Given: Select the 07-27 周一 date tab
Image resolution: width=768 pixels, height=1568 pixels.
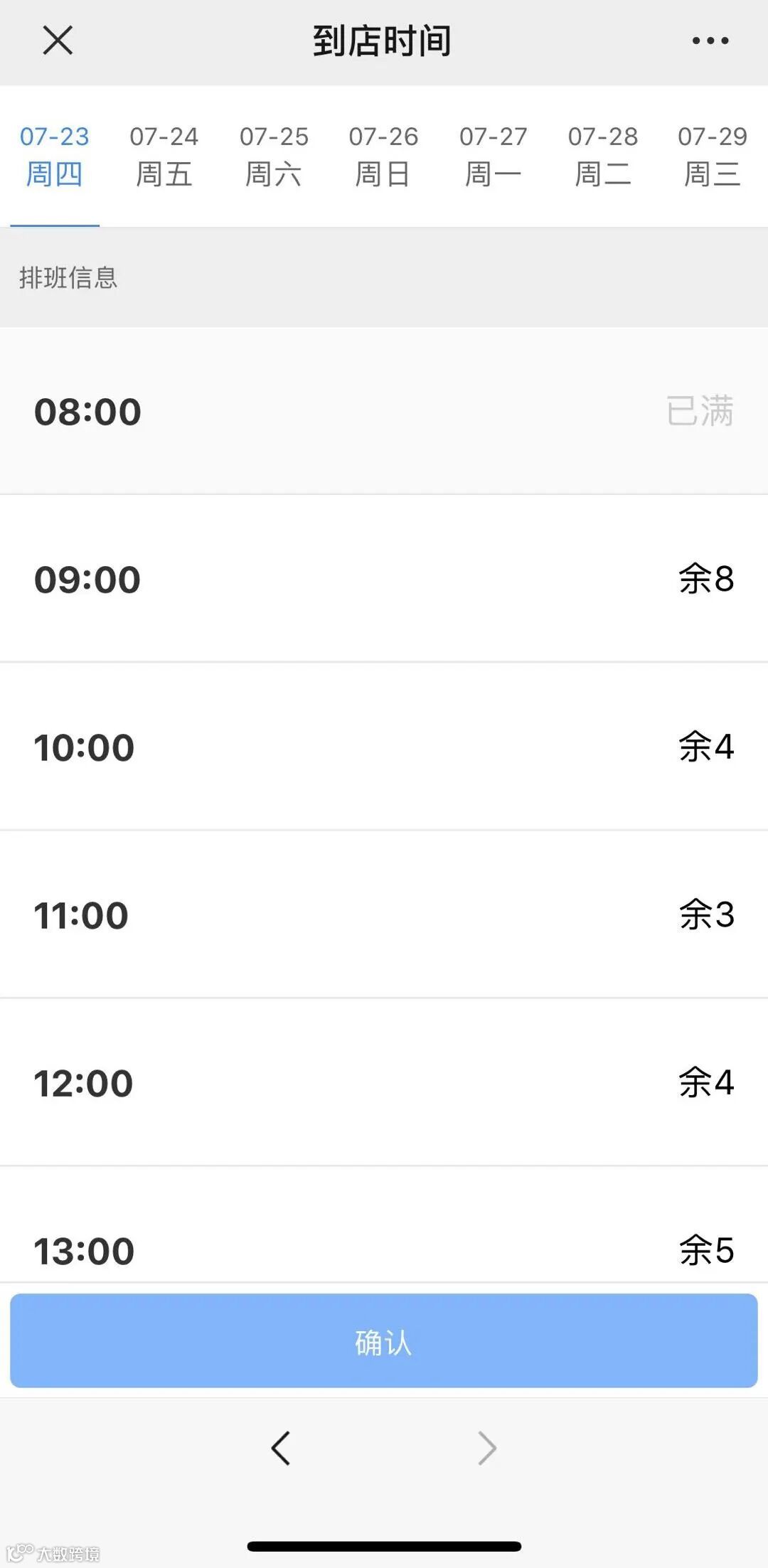Looking at the screenshot, I should point(494,156).
